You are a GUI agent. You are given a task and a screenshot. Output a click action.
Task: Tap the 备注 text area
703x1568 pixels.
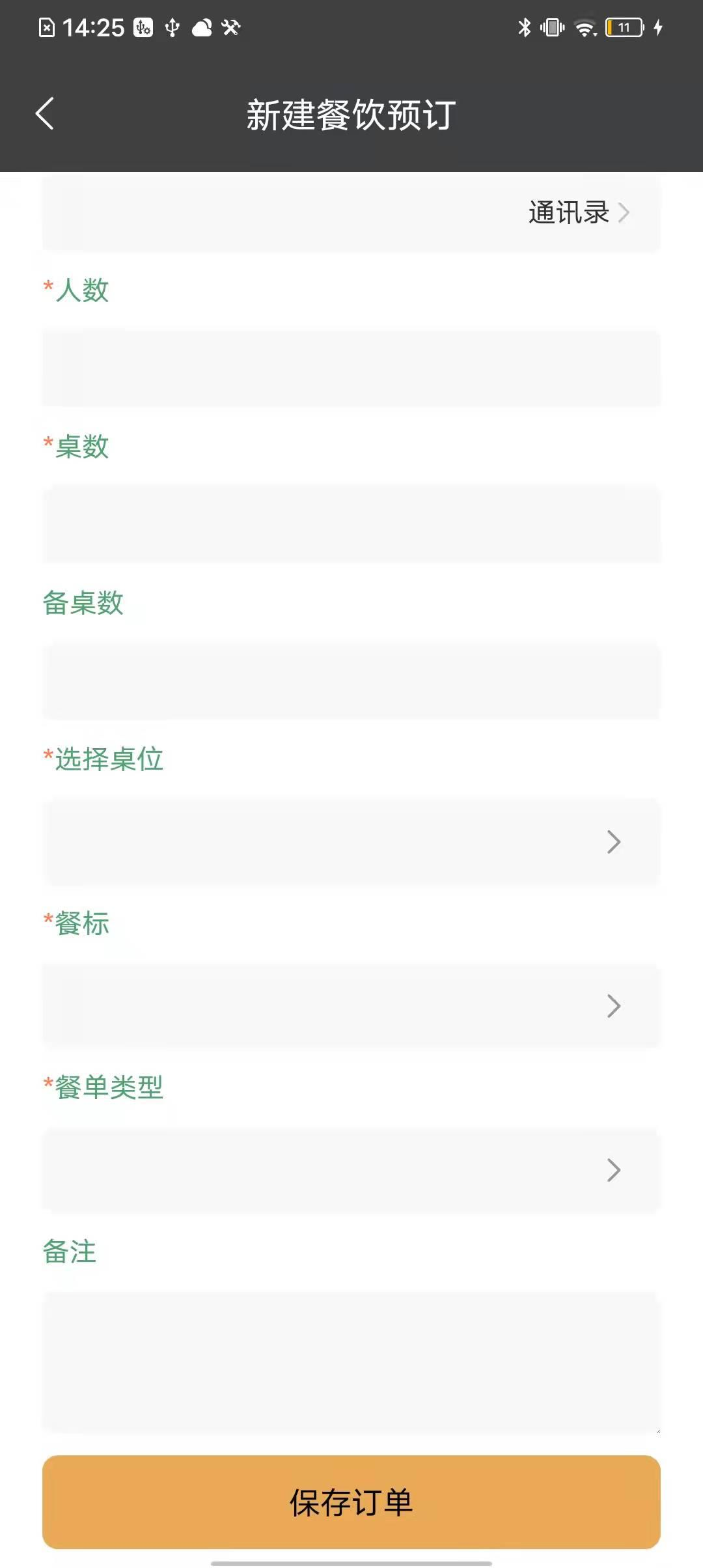coord(351,1362)
